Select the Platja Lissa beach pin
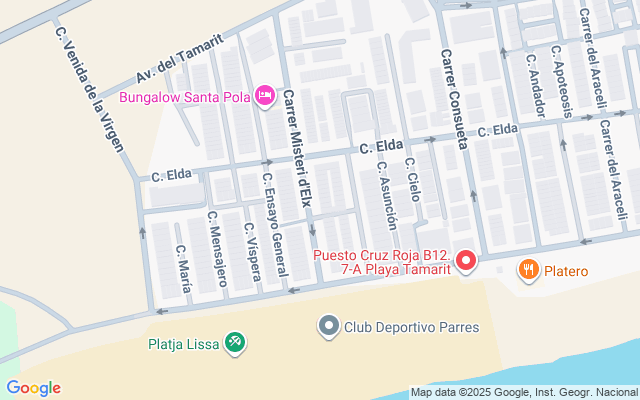The height and width of the screenshot is (400, 640). tap(235, 343)
